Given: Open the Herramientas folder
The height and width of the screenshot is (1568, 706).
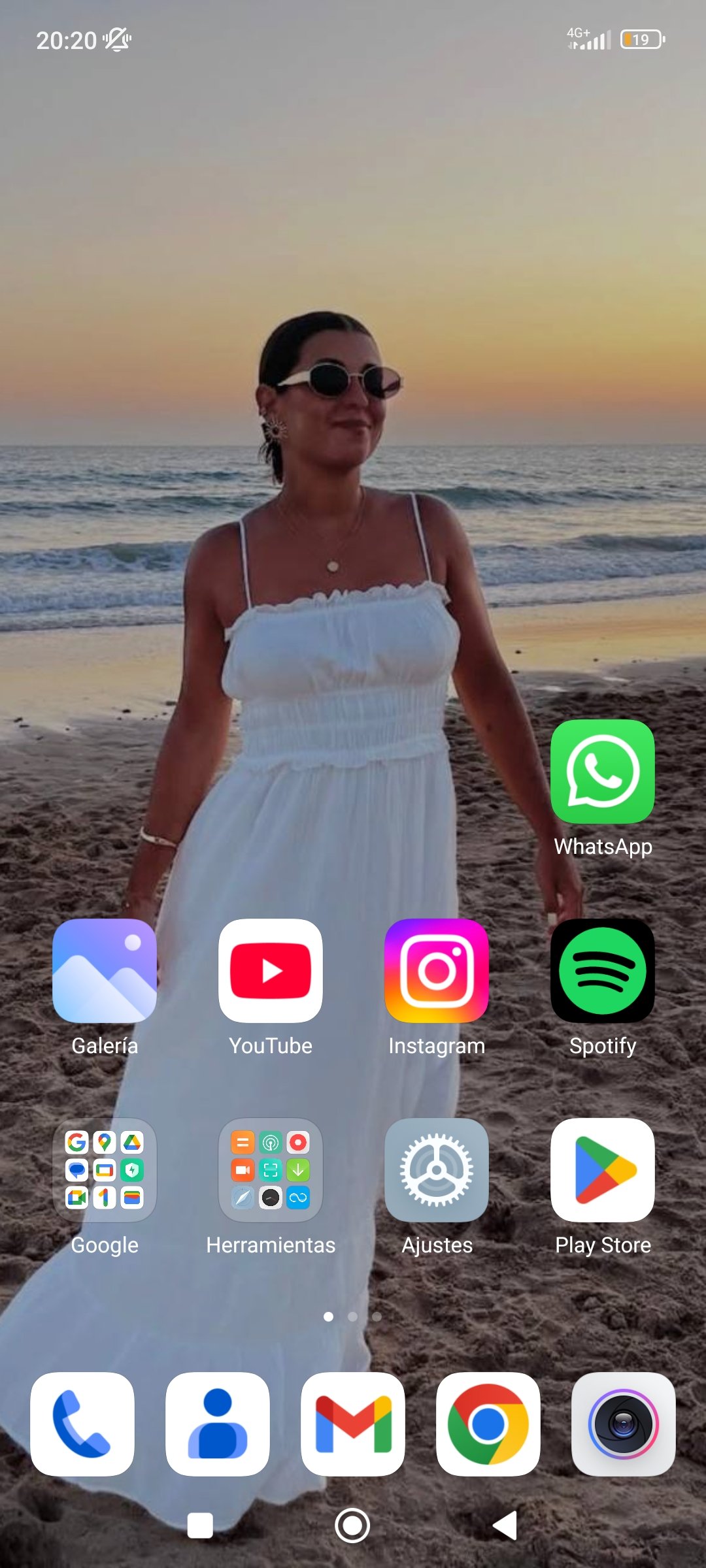Looking at the screenshot, I should coord(271,1170).
